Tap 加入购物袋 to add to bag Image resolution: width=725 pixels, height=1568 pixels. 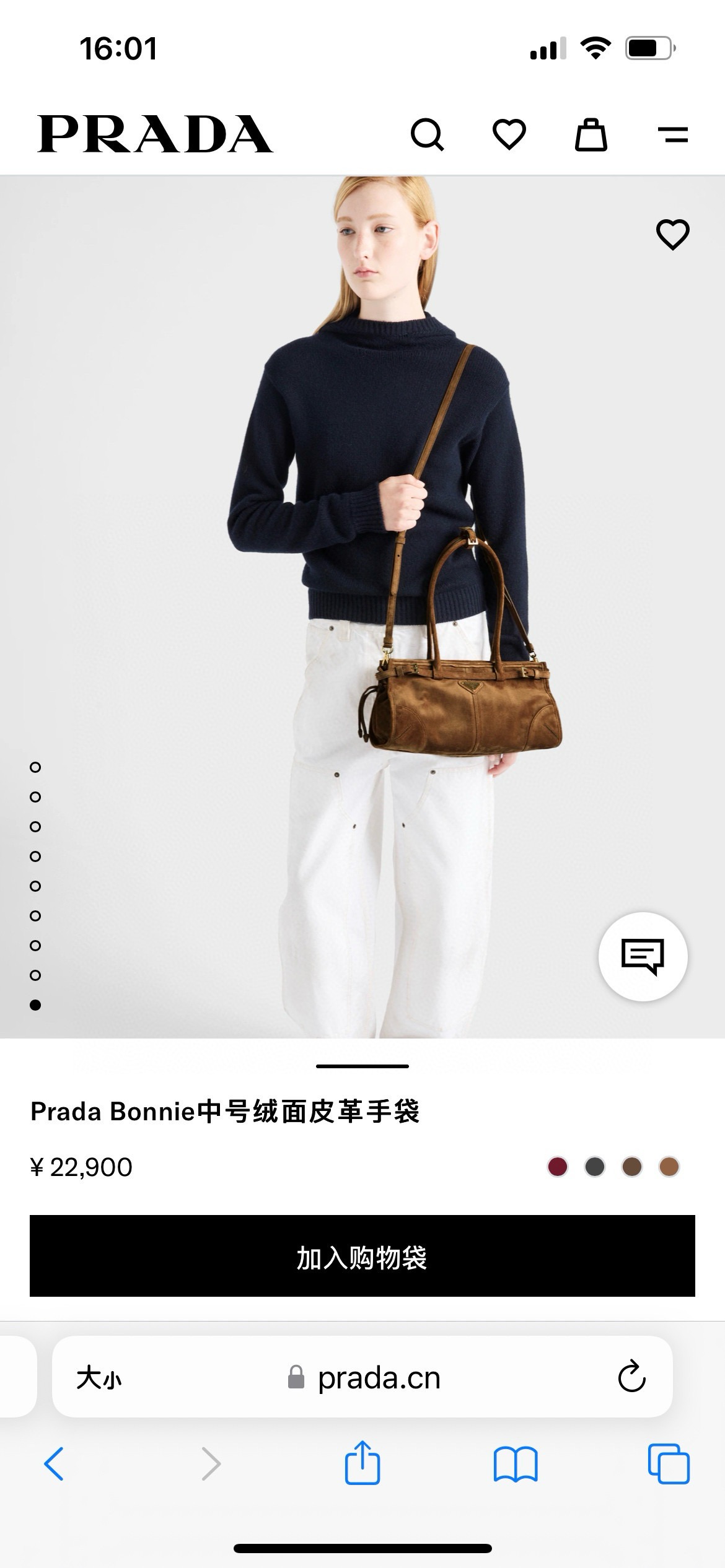pos(362,1256)
